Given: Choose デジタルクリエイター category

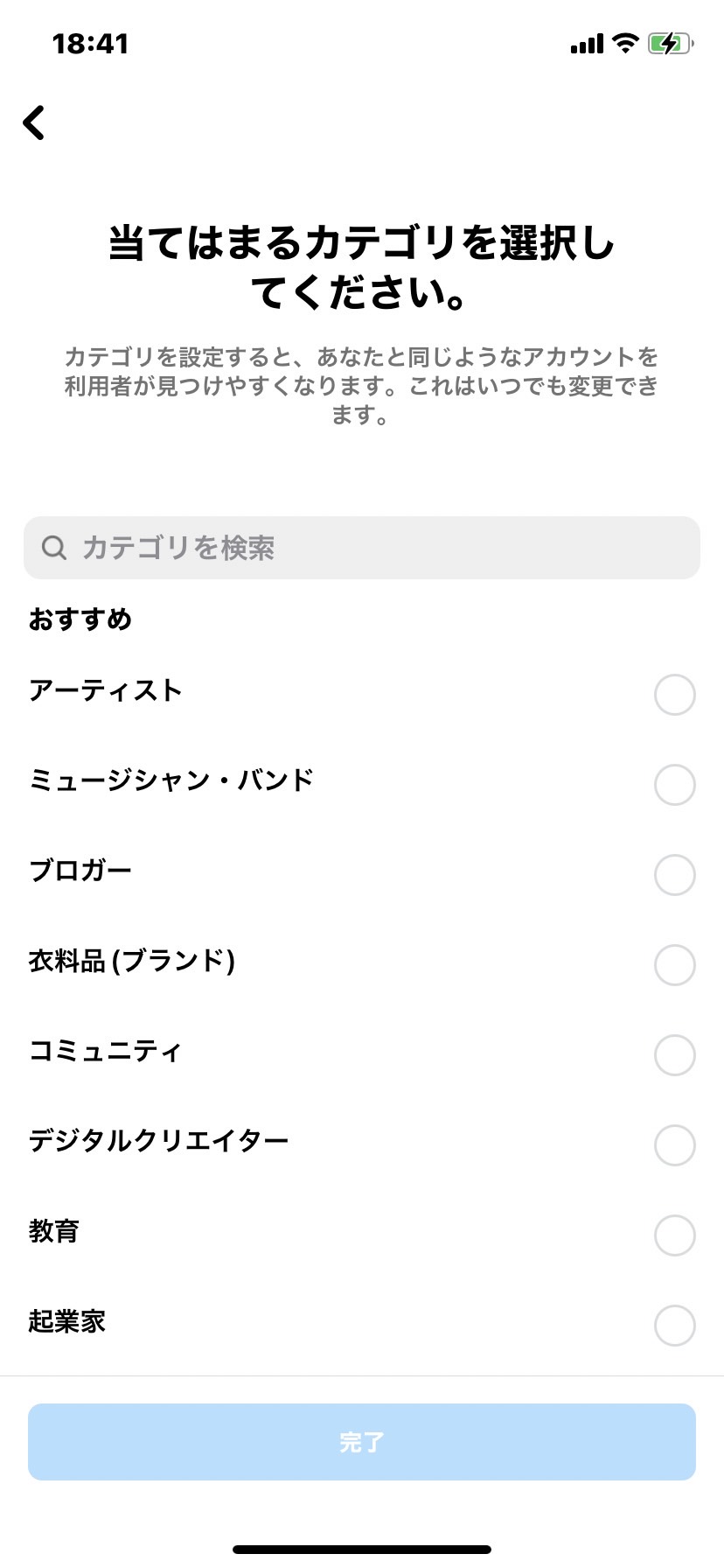Looking at the screenshot, I should (x=362, y=1144).
